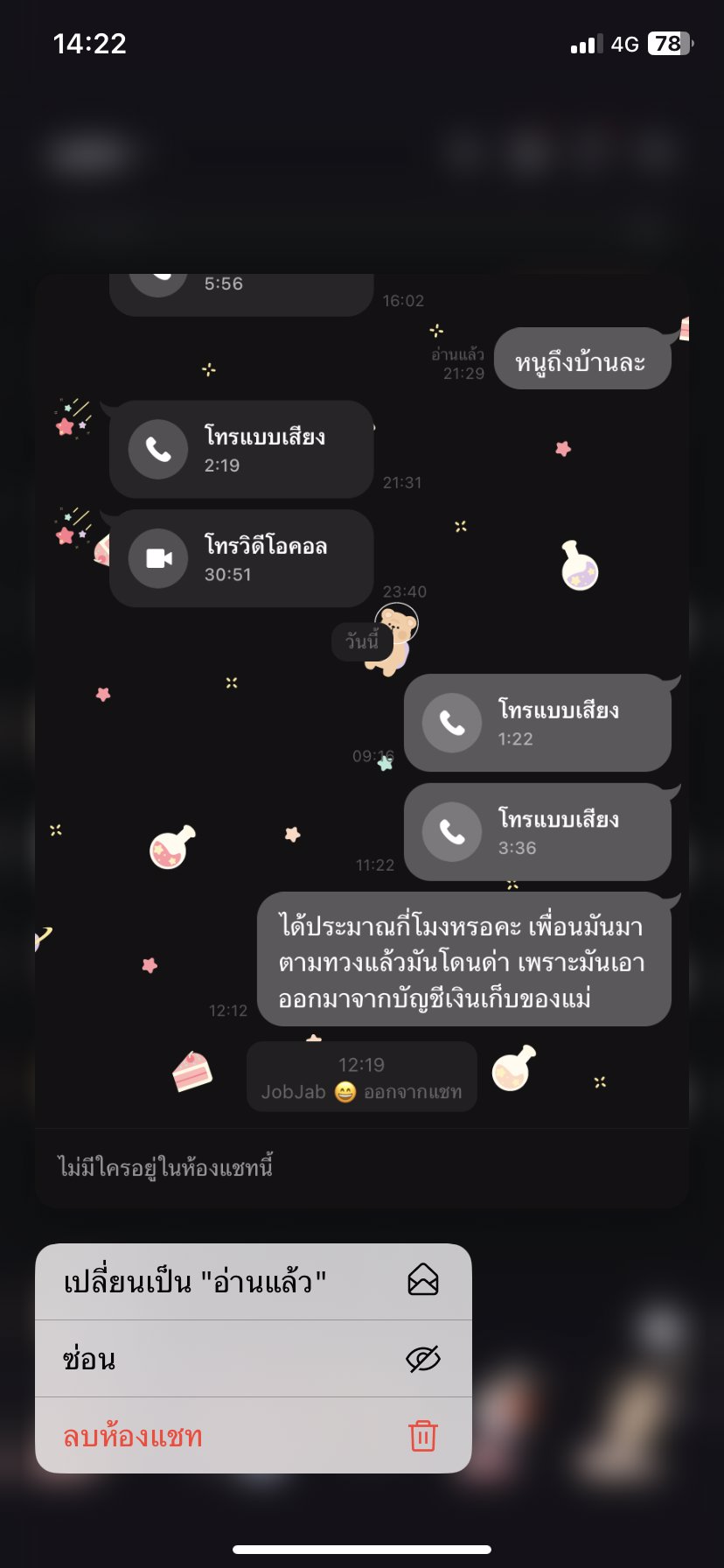This screenshot has height=1568, width=724.
Task: Tap ลบห้องแชท to delete the chat room
Action: tap(253, 1436)
